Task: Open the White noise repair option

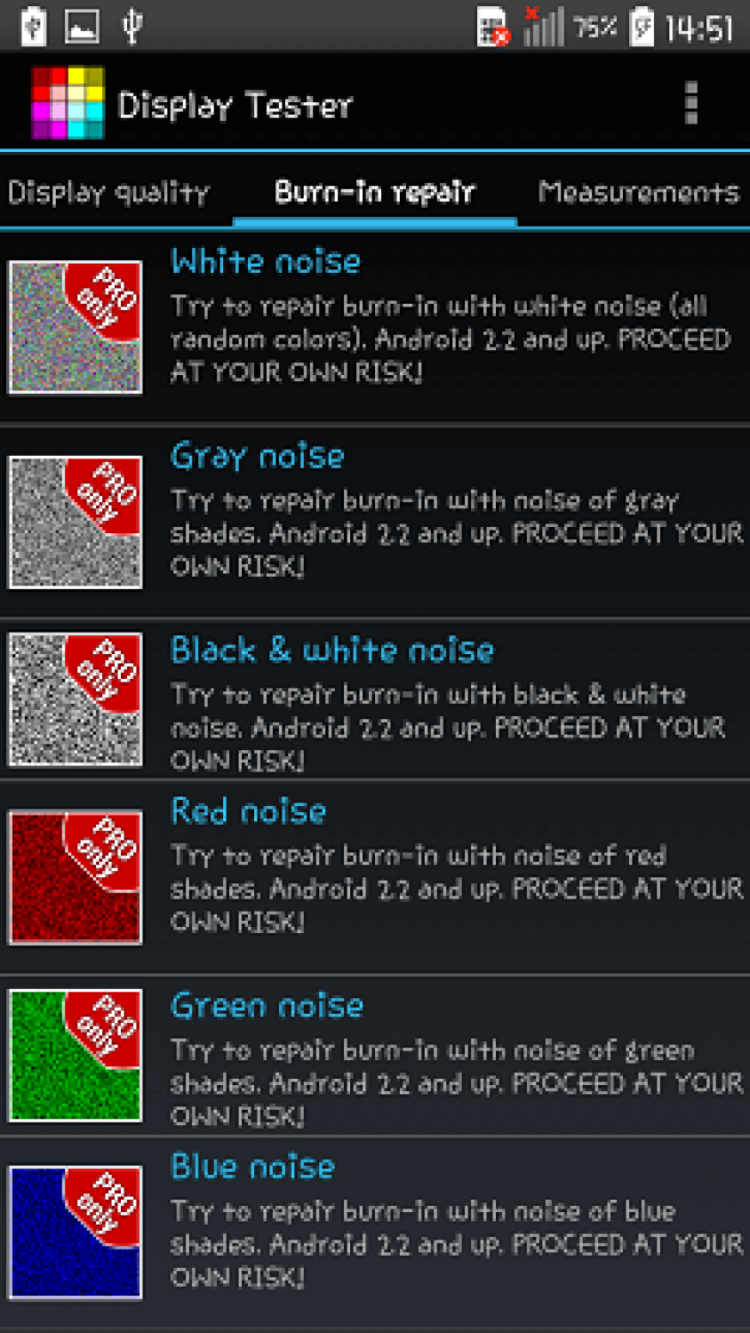Action: 375,326
